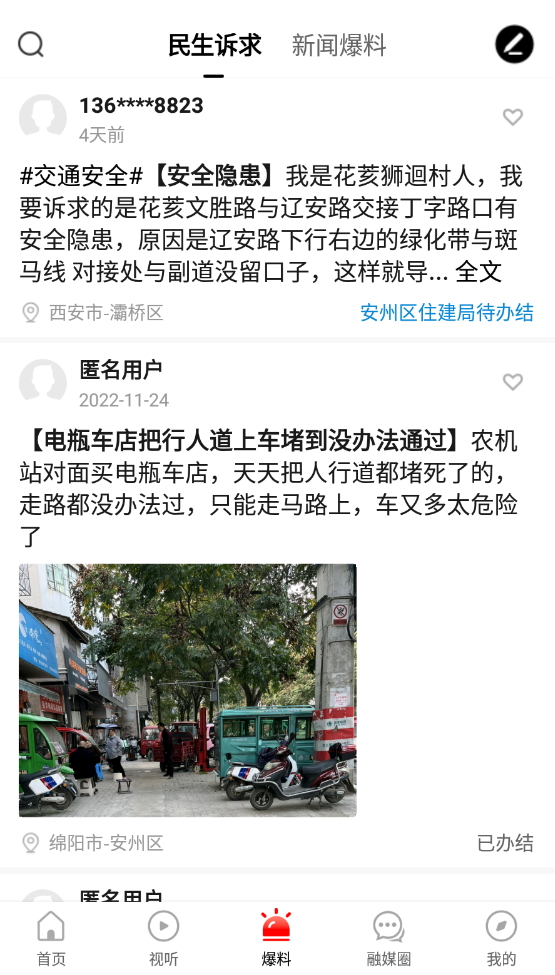
Task: Open the street photo in the 电瓶车店 post
Action: 188,690
